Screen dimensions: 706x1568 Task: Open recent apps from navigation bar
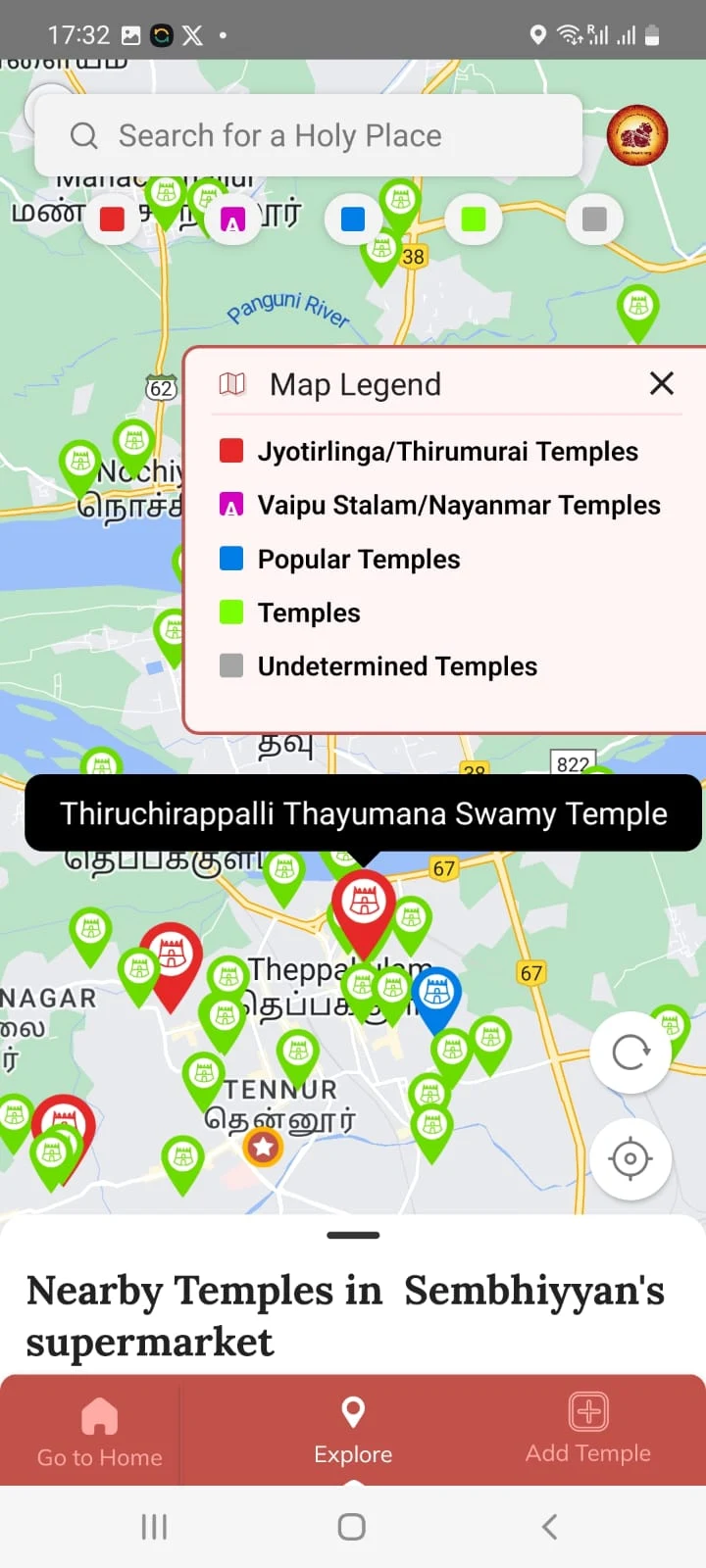154,1526
